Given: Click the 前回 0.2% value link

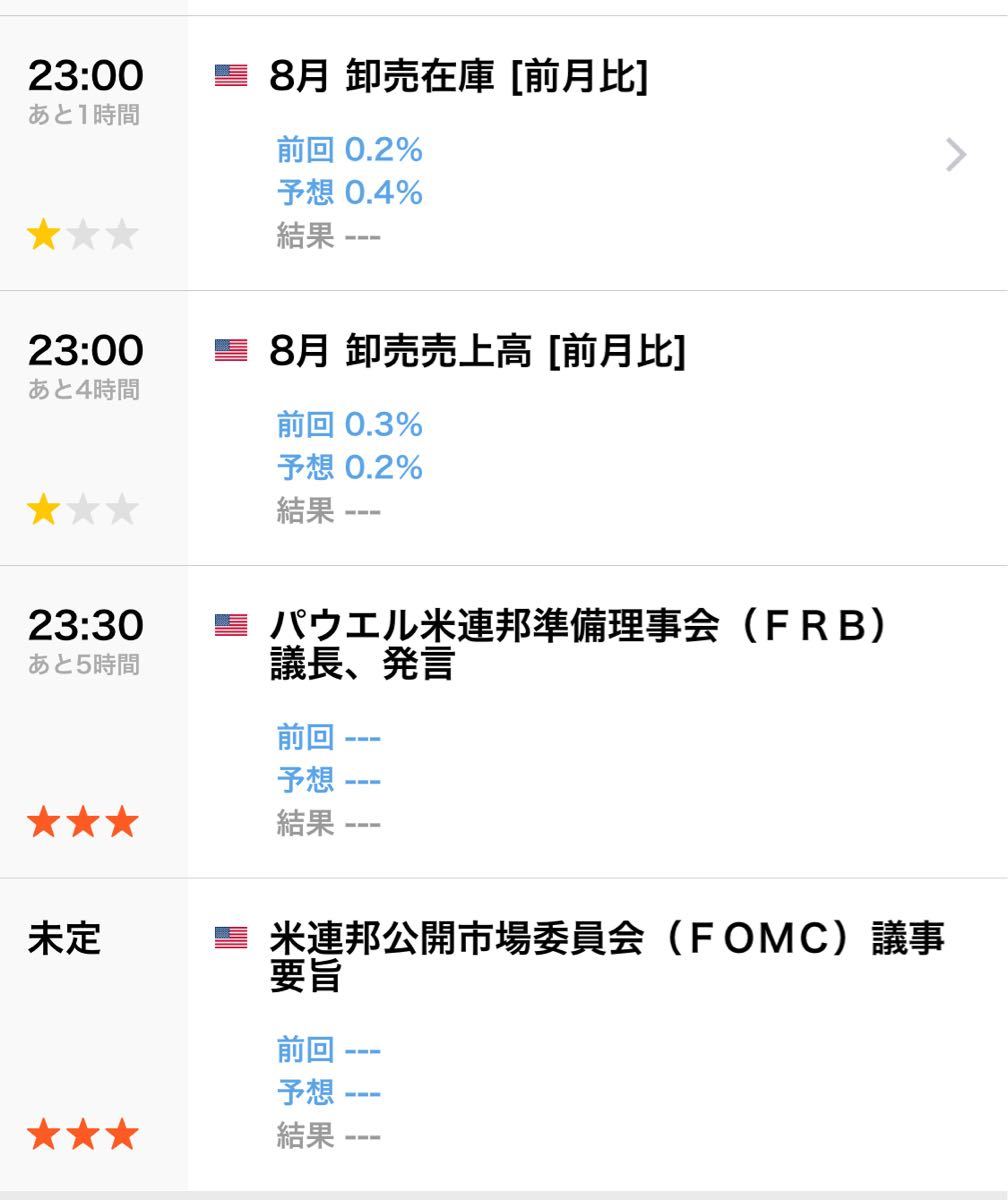Looking at the screenshot, I should (x=349, y=149).
